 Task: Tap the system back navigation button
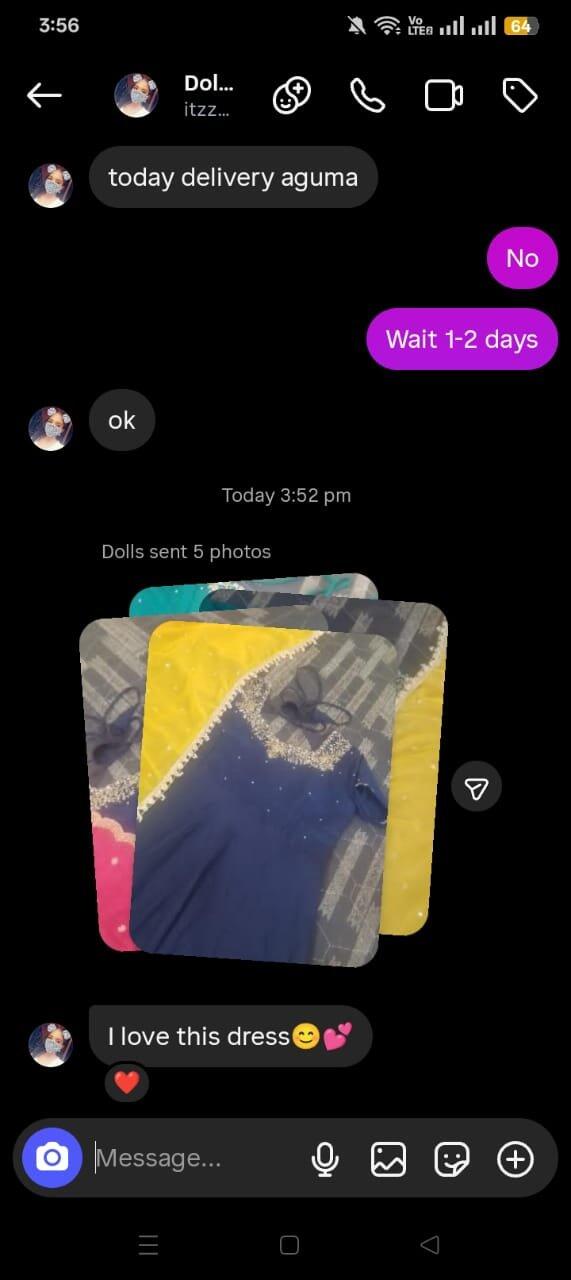(x=430, y=1245)
